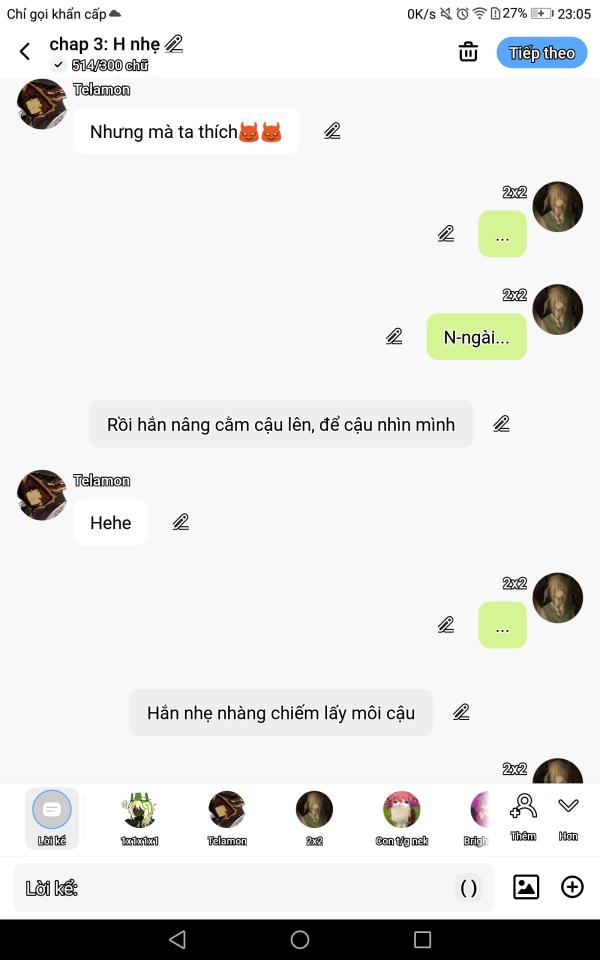Go back from chapter editor

coord(25,52)
